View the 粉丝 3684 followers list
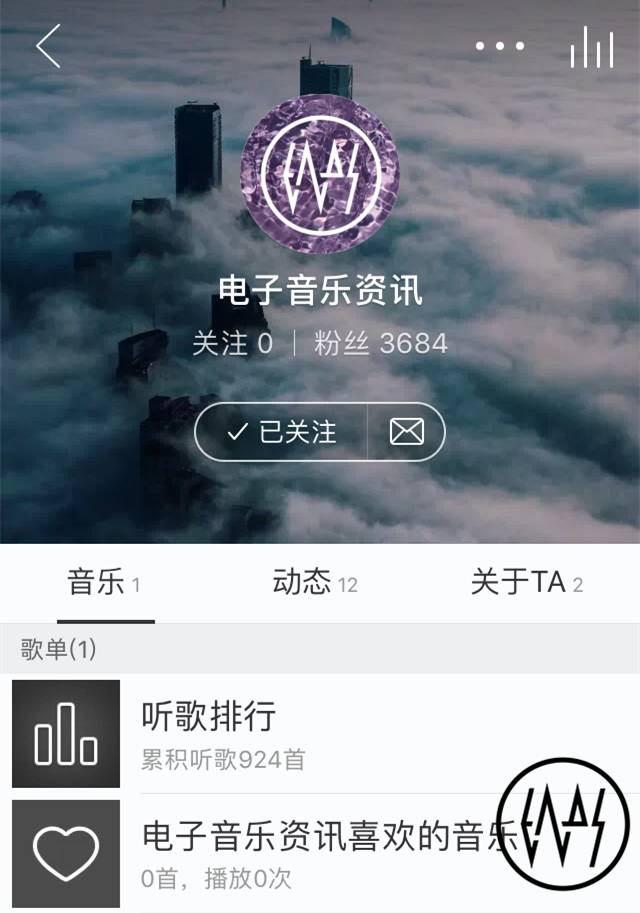The image size is (640, 913). 381,344
